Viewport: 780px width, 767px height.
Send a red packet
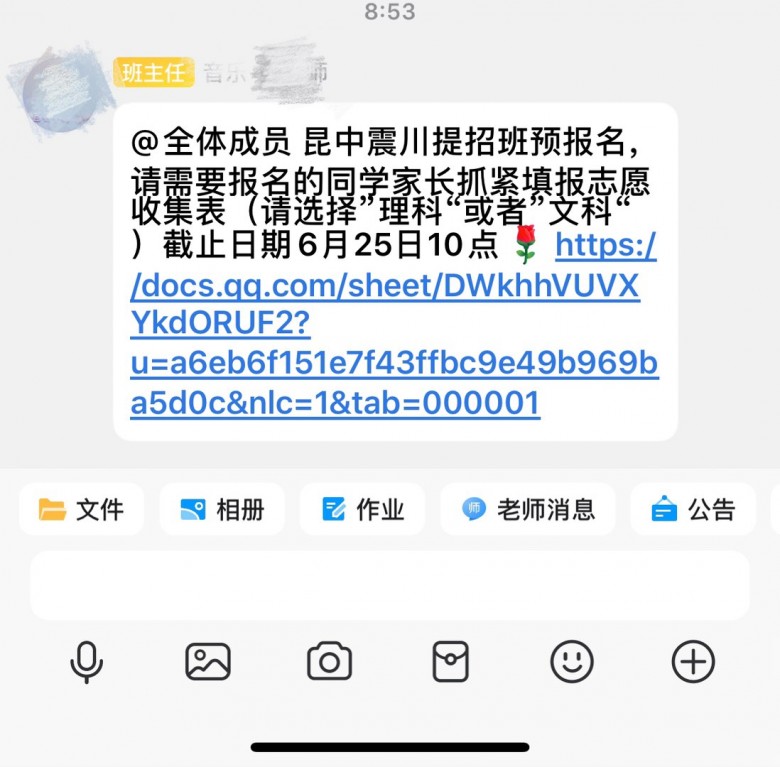coord(450,662)
